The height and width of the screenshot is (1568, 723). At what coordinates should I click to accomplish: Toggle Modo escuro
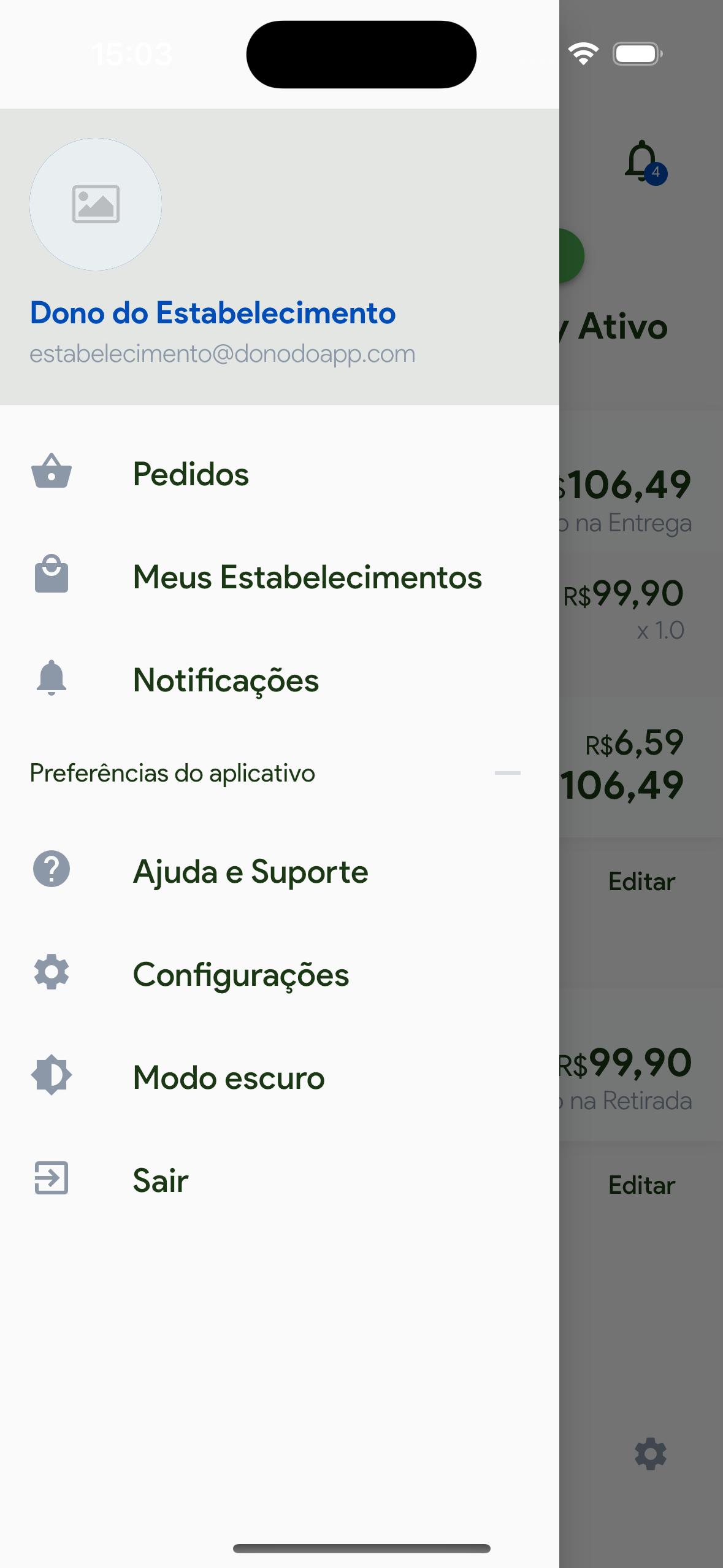pos(280,1077)
